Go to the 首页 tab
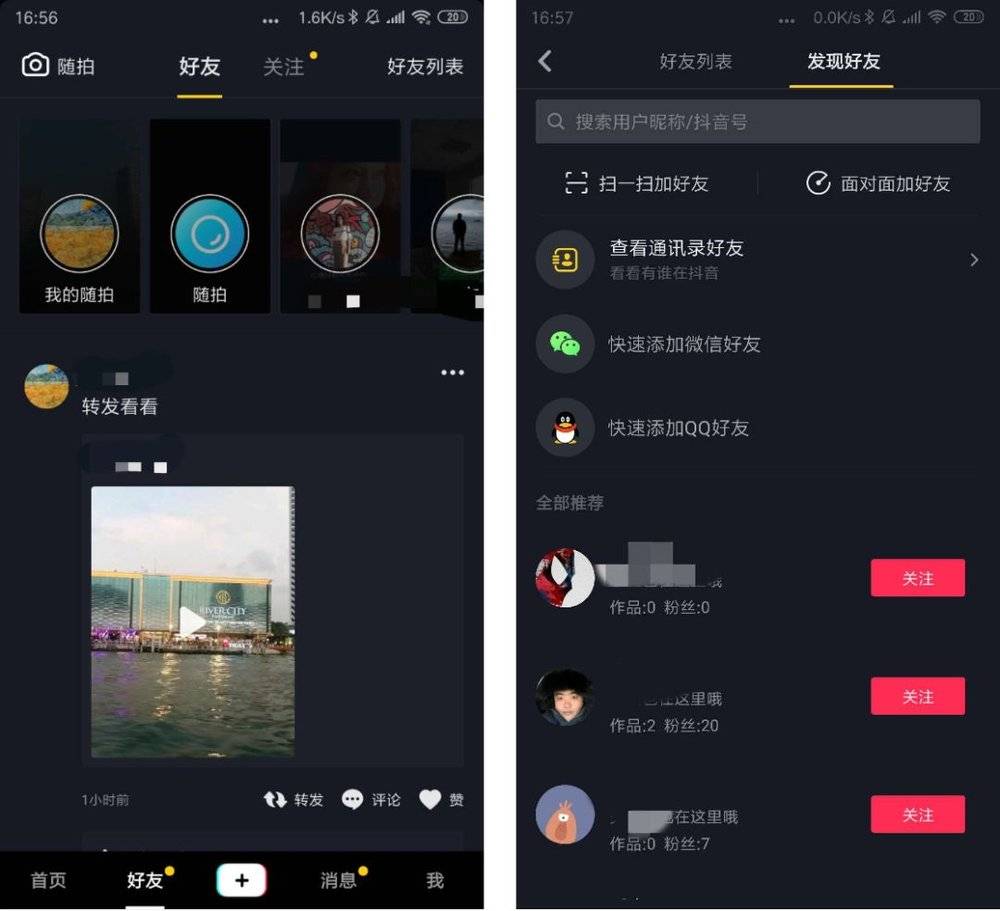This screenshot has height=911, width=1000. 48,881
